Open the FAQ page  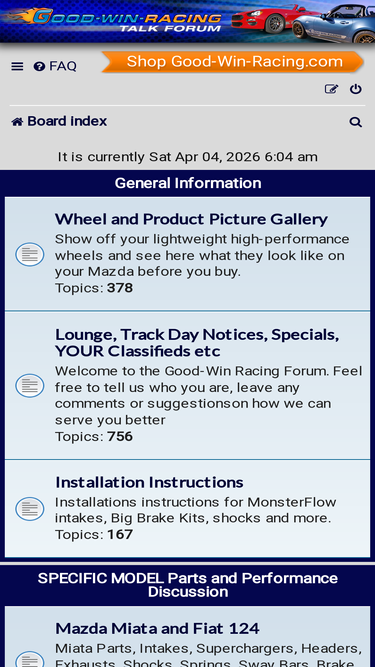[55, 66]
